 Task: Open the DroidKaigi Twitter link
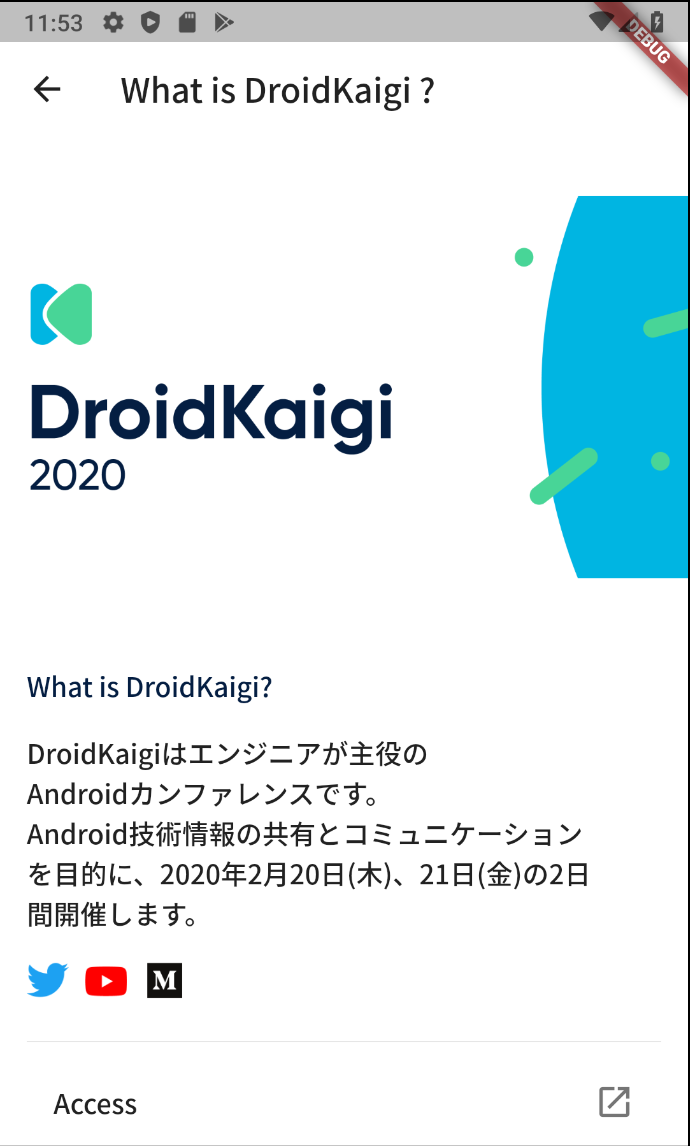point(48,981)
